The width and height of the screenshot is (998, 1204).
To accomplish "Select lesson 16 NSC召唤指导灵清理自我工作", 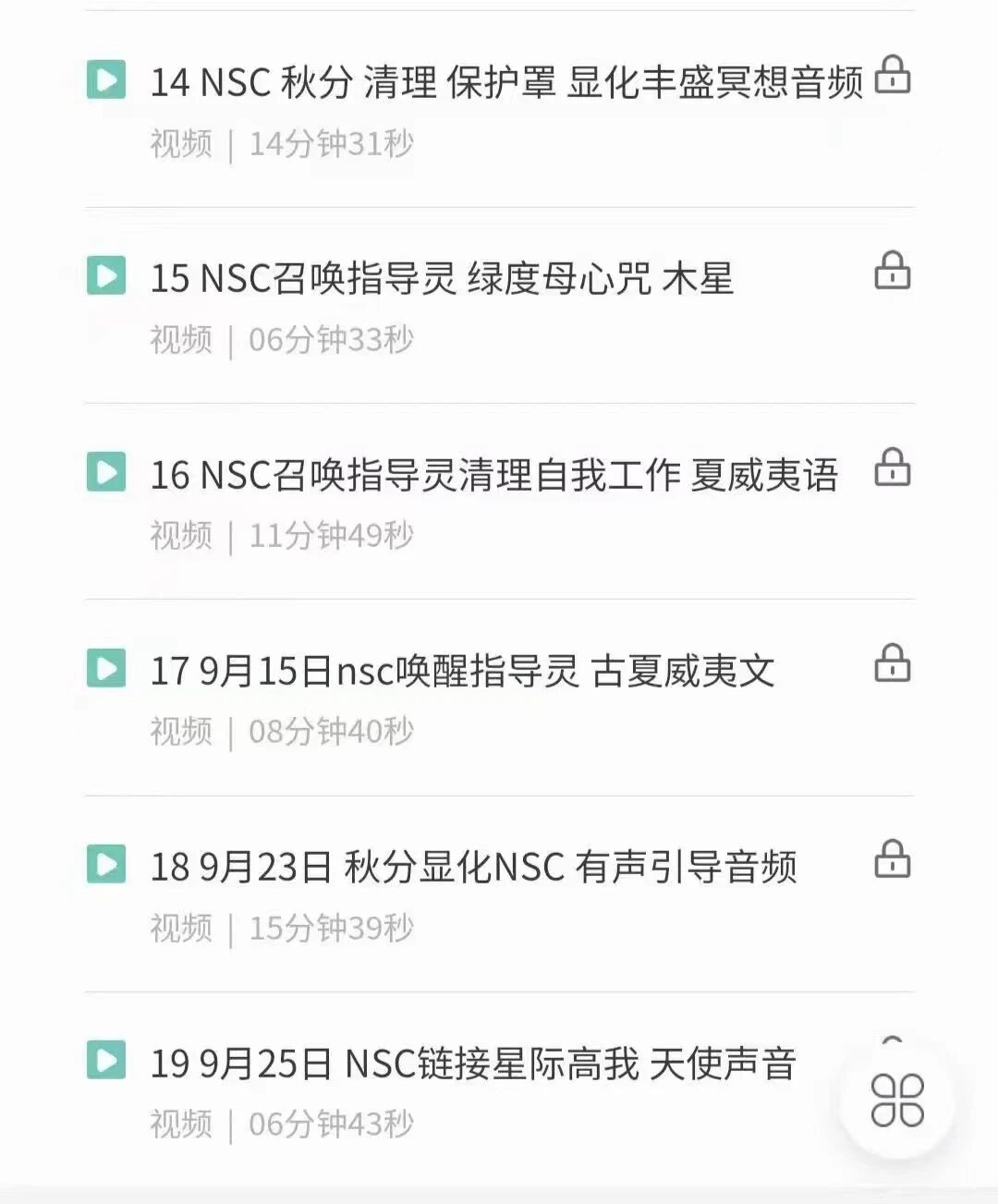I will (x=493, y=475).
